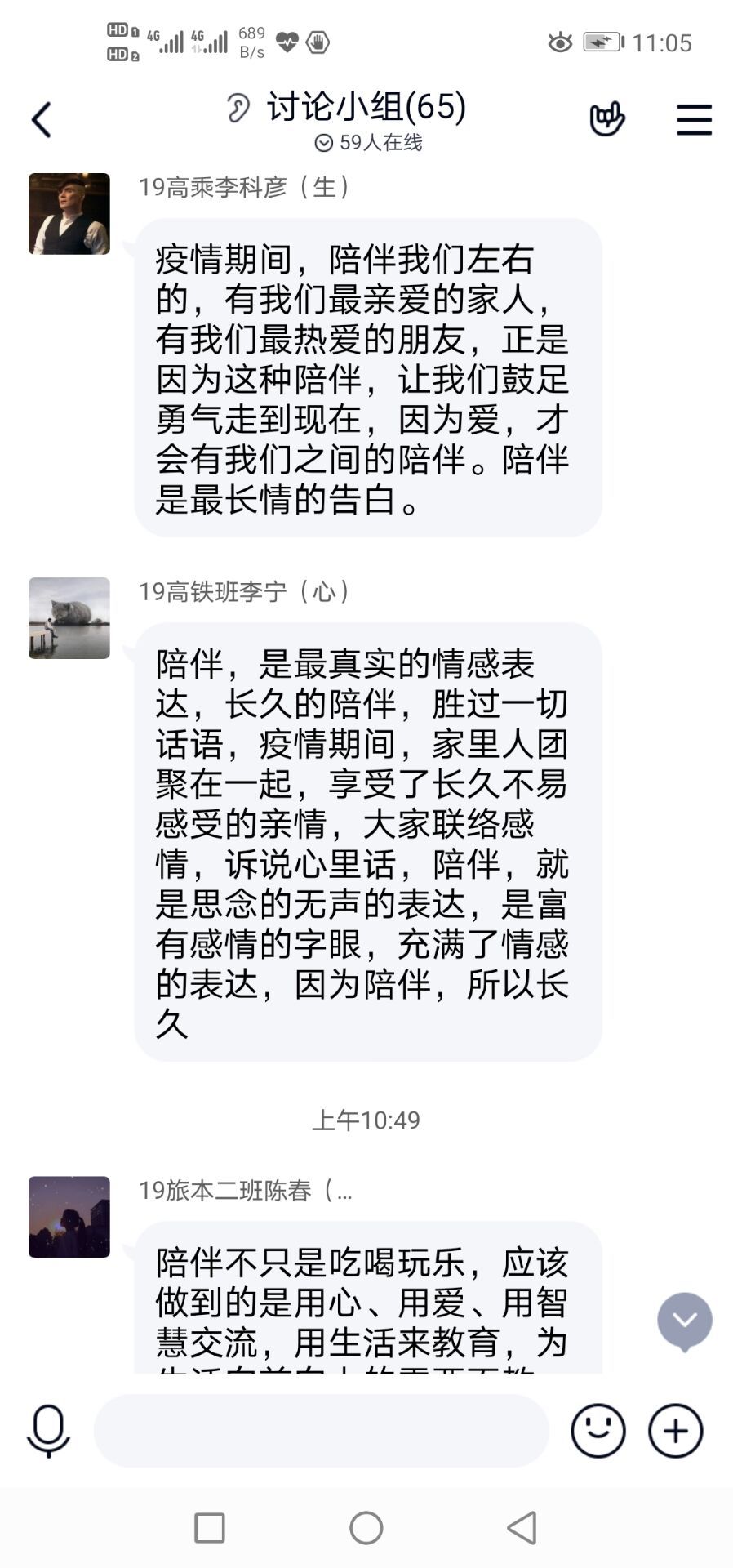Open 李宁's profile avatar
Viewport: 733px width, 1568px height.
point(69,618)
